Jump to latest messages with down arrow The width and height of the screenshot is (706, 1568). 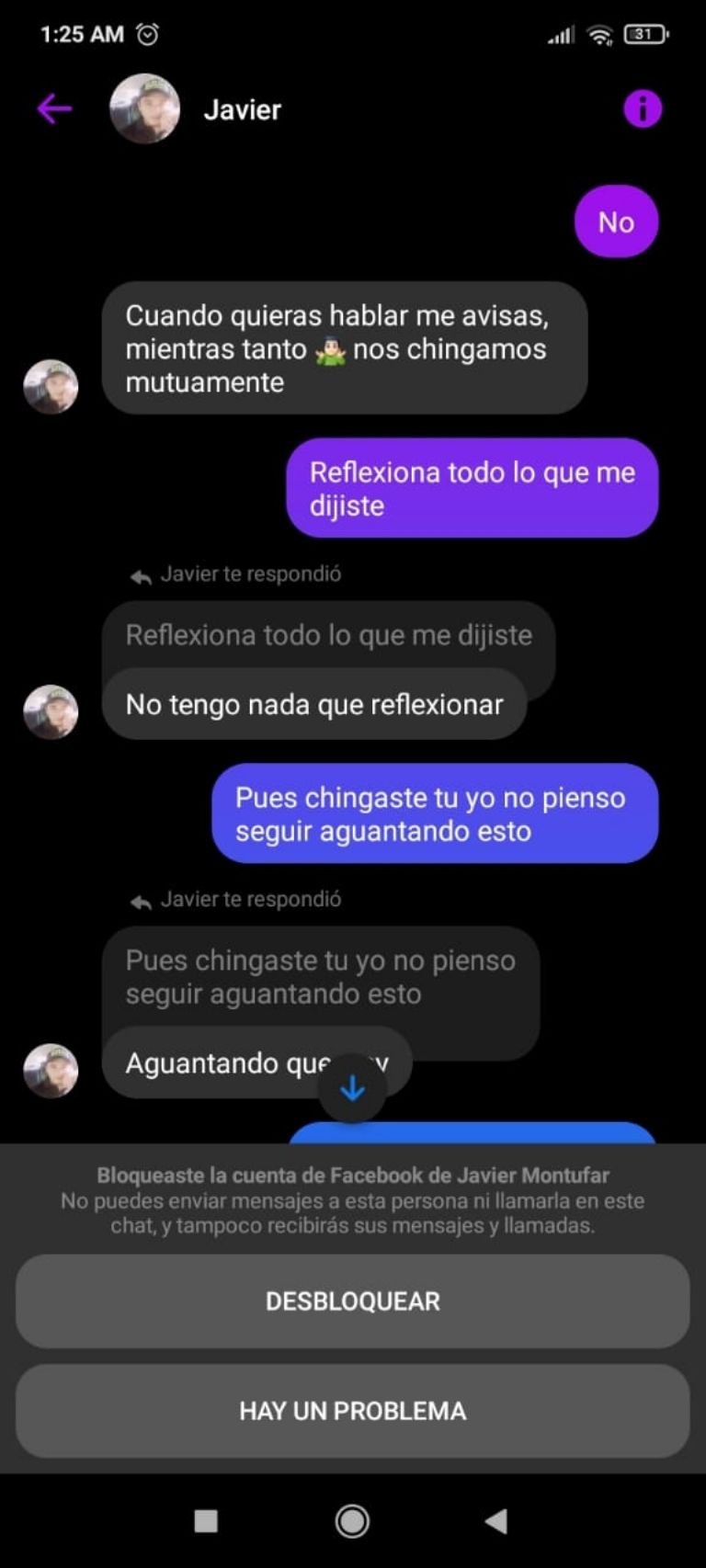[352, 1089]
